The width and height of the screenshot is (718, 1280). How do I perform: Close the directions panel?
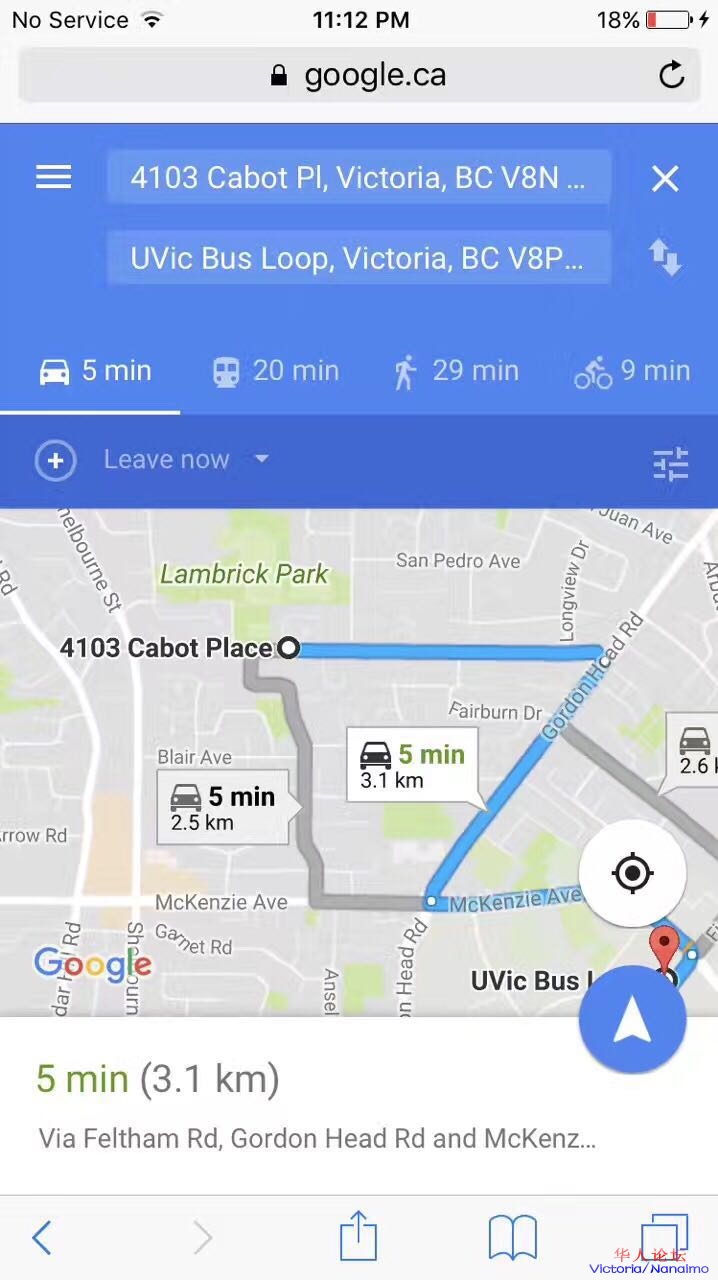click(665, 179)
